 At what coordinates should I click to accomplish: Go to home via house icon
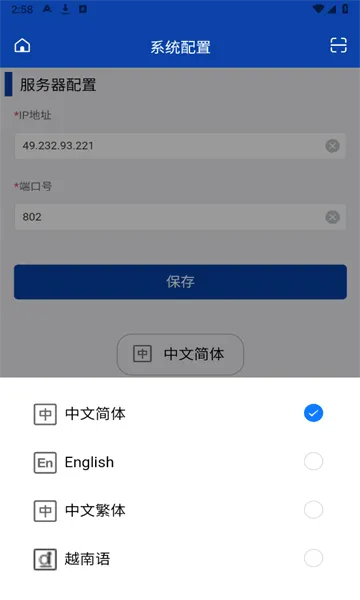[22, 46]
